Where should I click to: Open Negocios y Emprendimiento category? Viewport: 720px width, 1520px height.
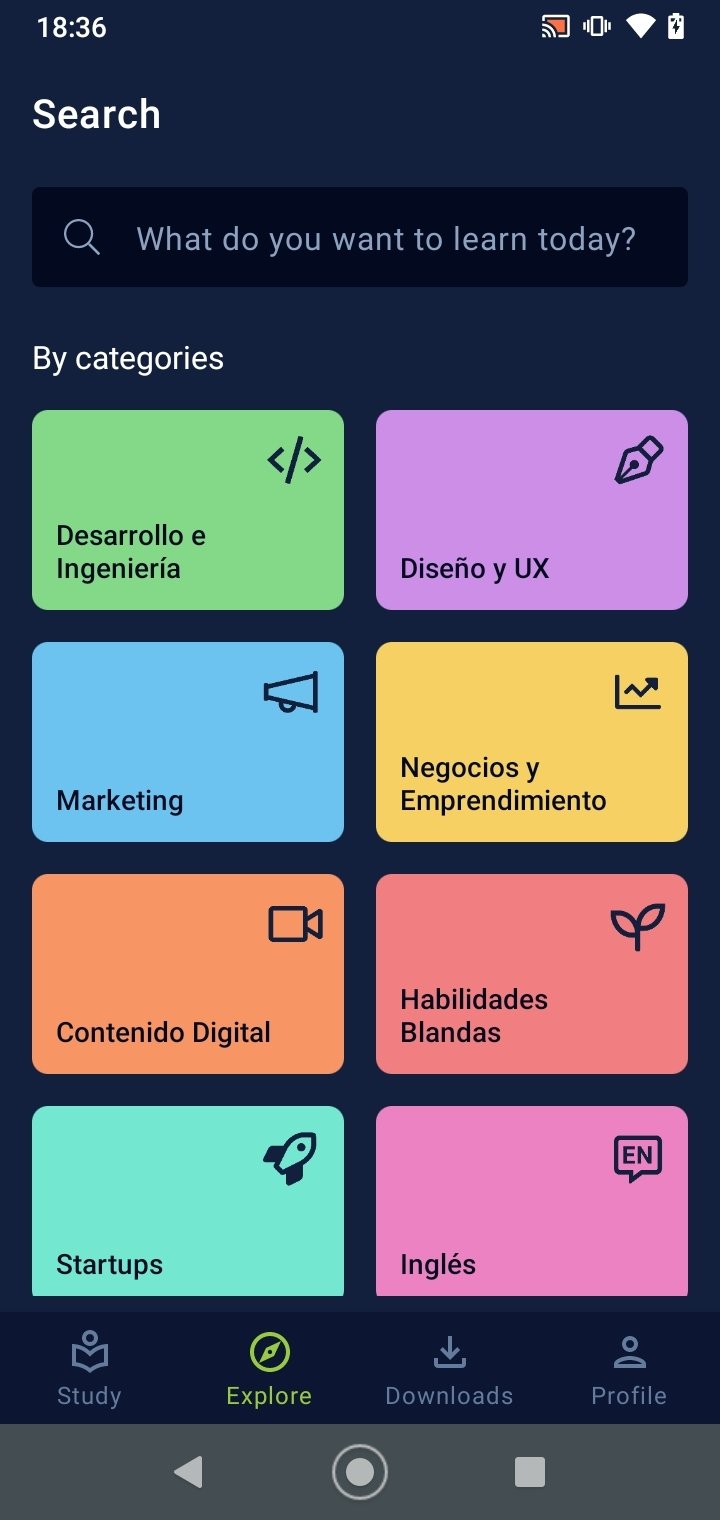pos(532,742)
